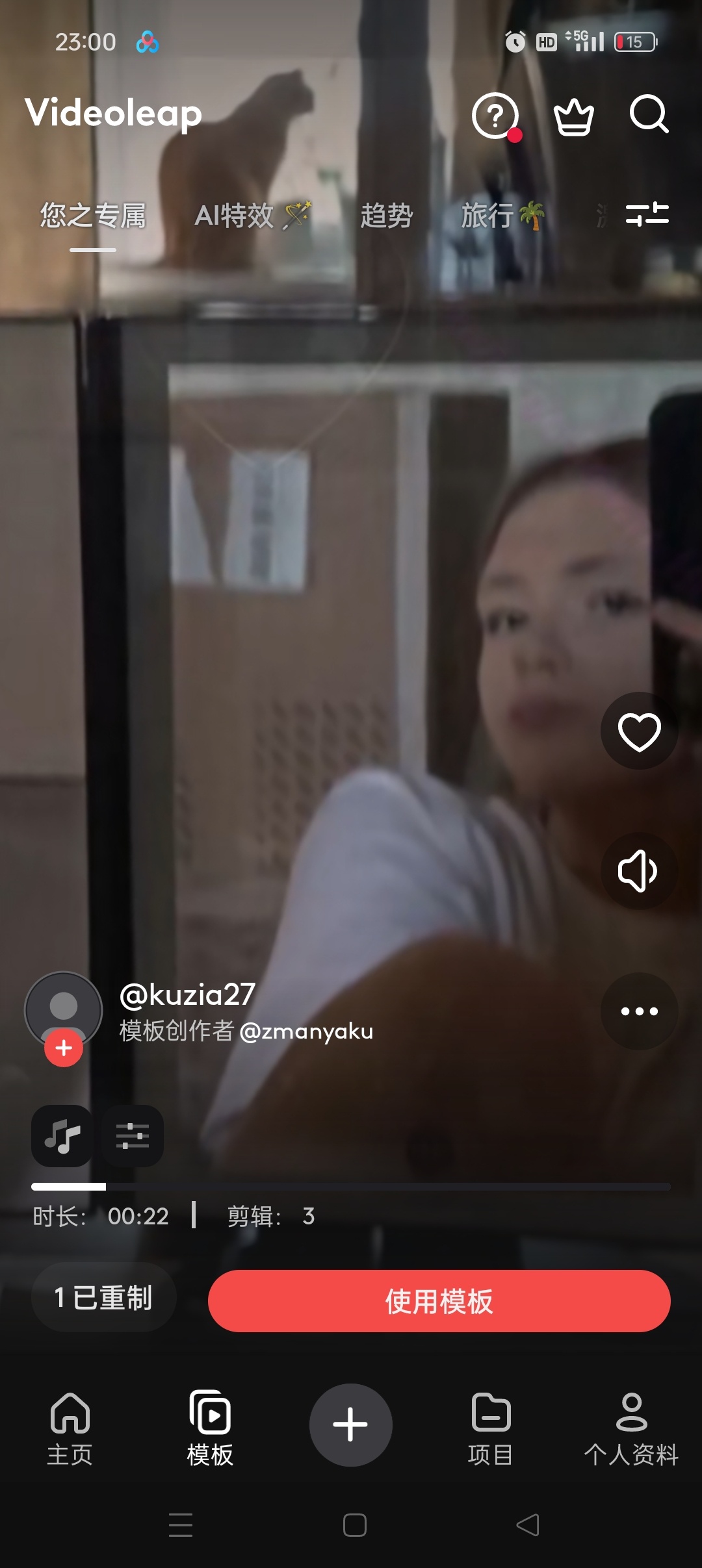
Task: Open the template creator @zmanyaku link
Action: (x=306, y=1031)
